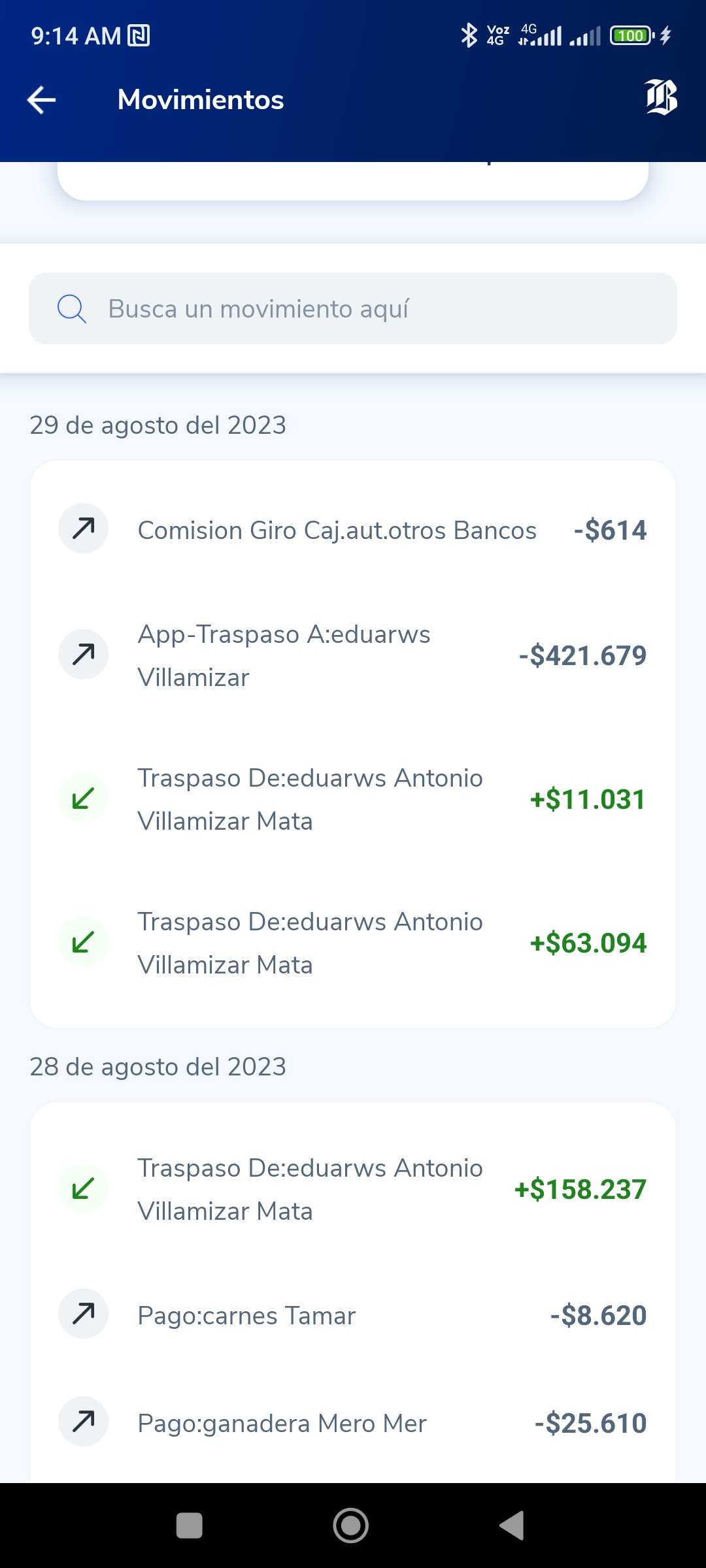
Task: Go back using the header arrow
Action: (x=41, y=100)
